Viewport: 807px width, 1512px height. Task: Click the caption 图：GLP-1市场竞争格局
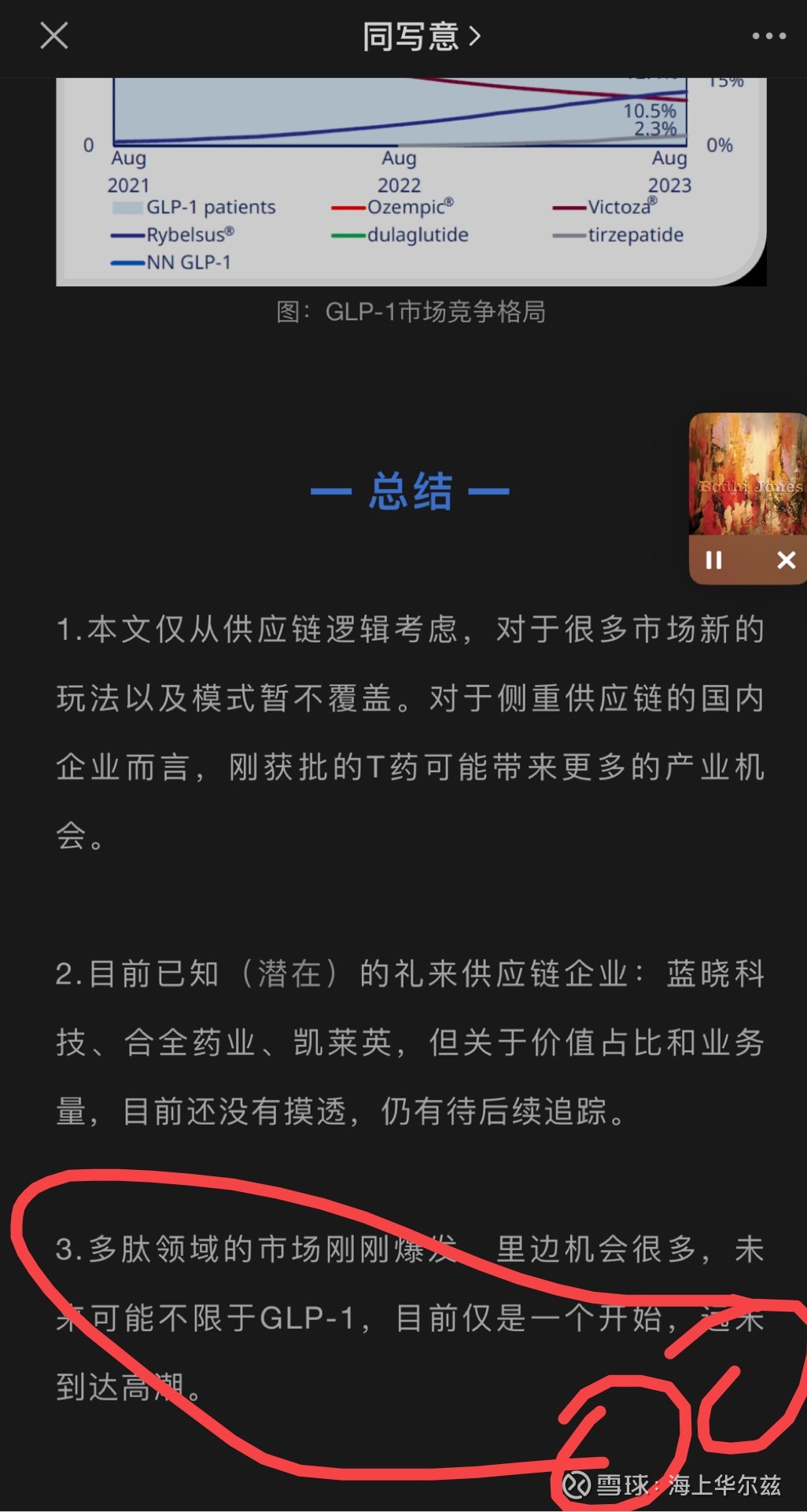click(x=412, y=313)
